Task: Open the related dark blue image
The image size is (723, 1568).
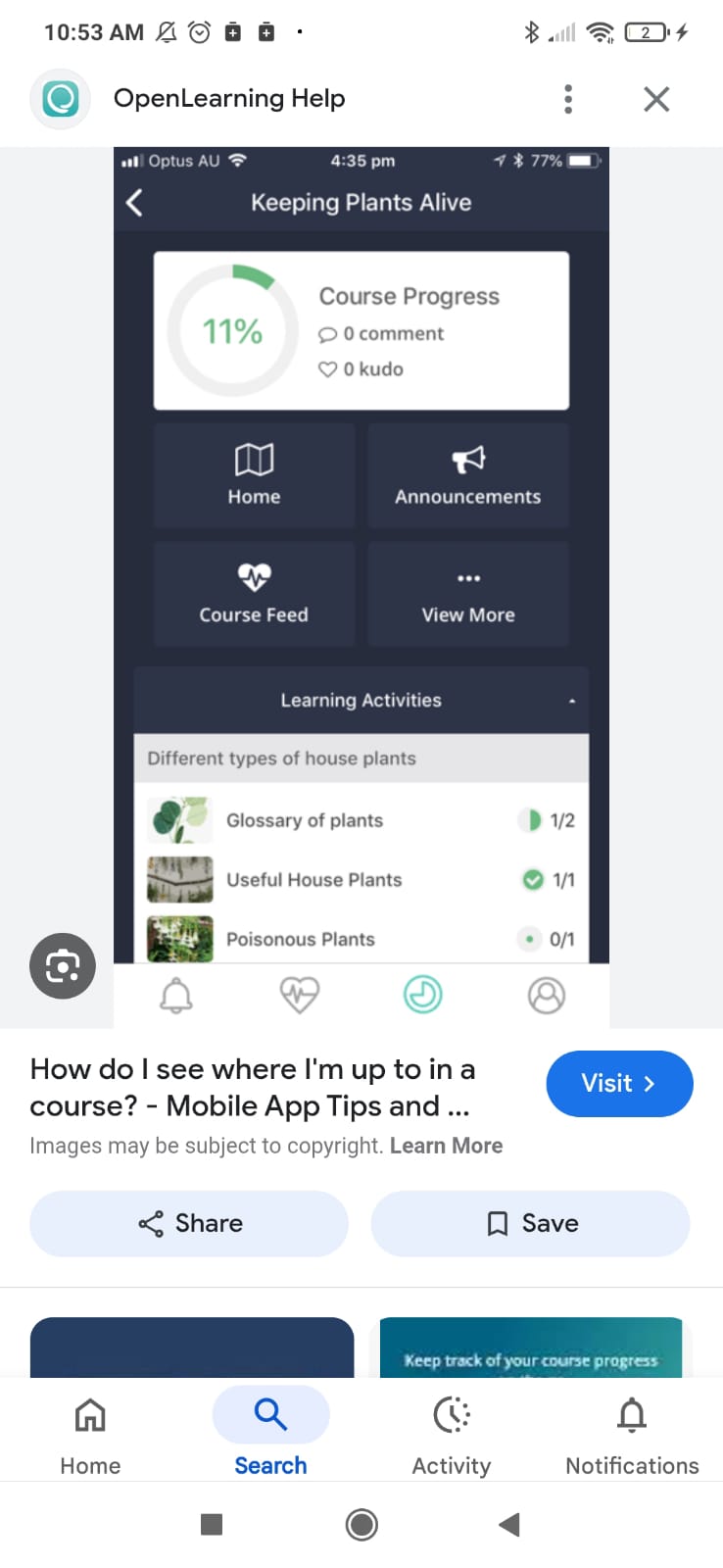Action: click(x=192, y=1347)
